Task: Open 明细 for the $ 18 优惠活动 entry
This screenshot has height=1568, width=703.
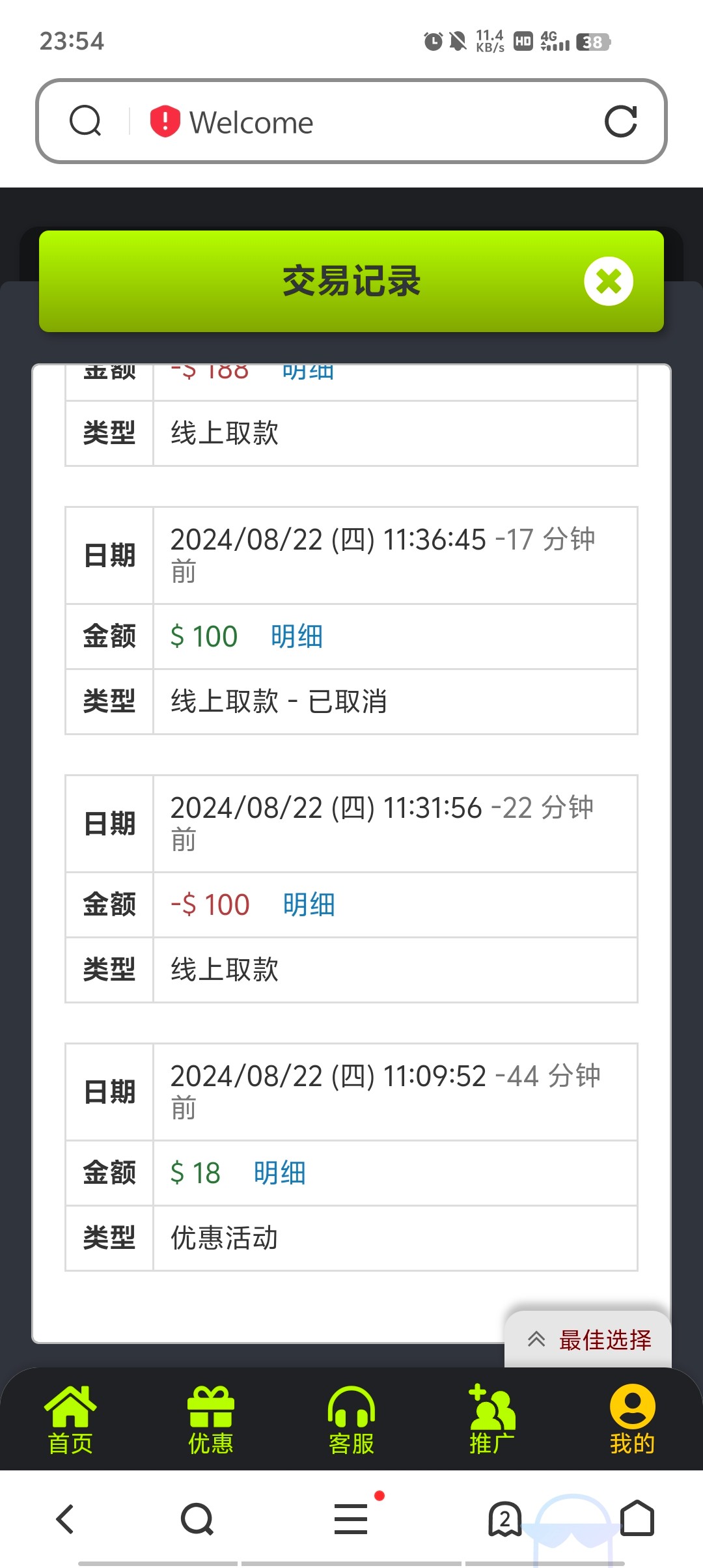Action: click(280, 1173)
